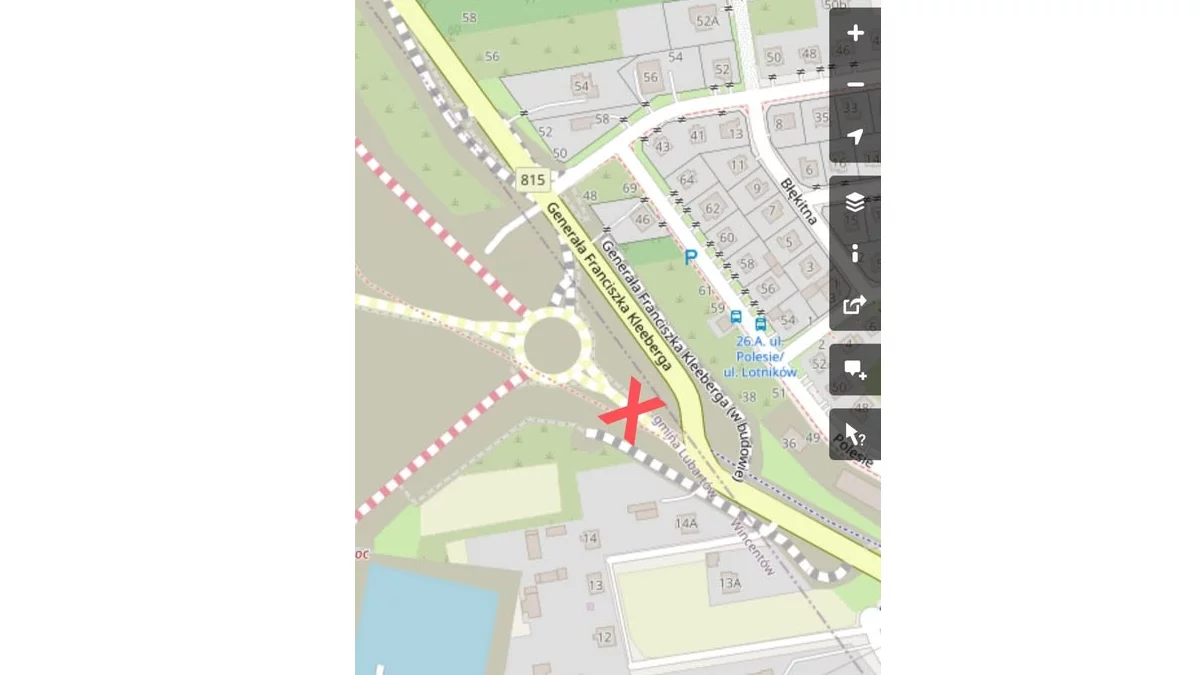Share this map view
This screenshot has width=1200, height=675.
point(855,305)
